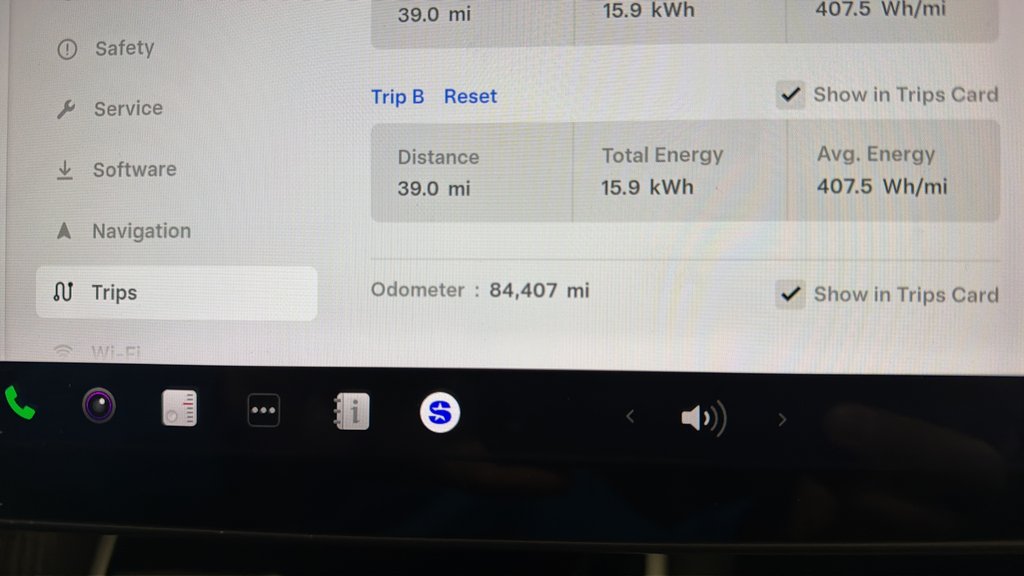Open the phone app
The height and width of the screenshot is (576, 1024).
point(20,404)
